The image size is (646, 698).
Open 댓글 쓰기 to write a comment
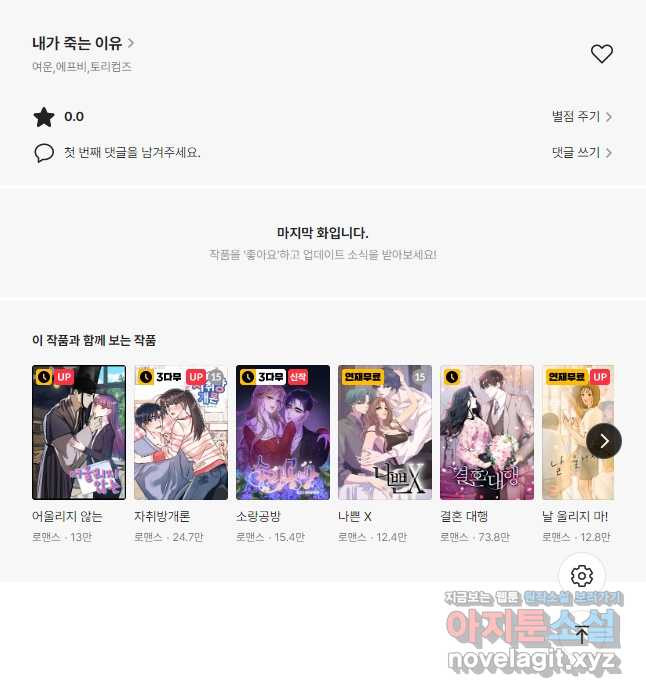(x=581, y=153)
